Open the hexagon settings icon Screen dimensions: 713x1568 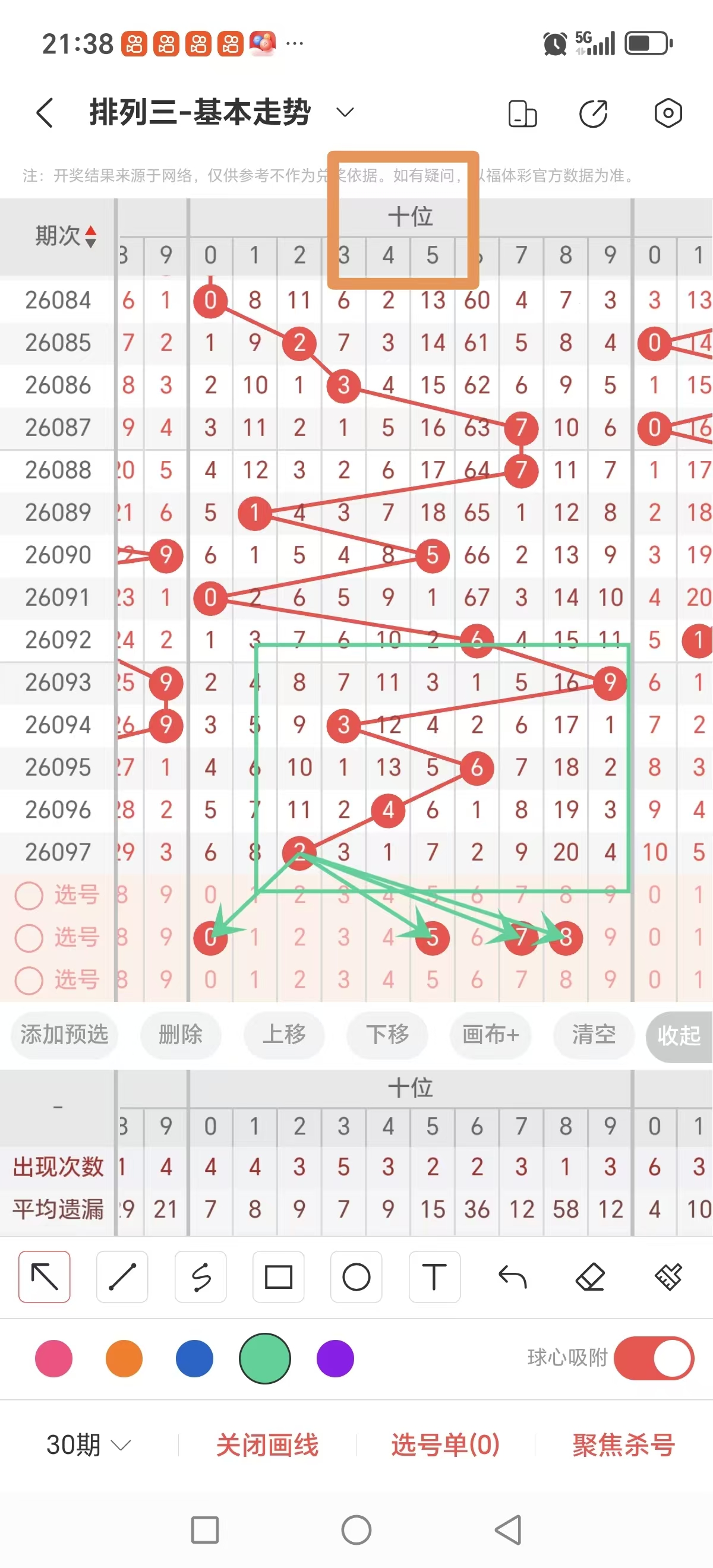pos(667,113)
